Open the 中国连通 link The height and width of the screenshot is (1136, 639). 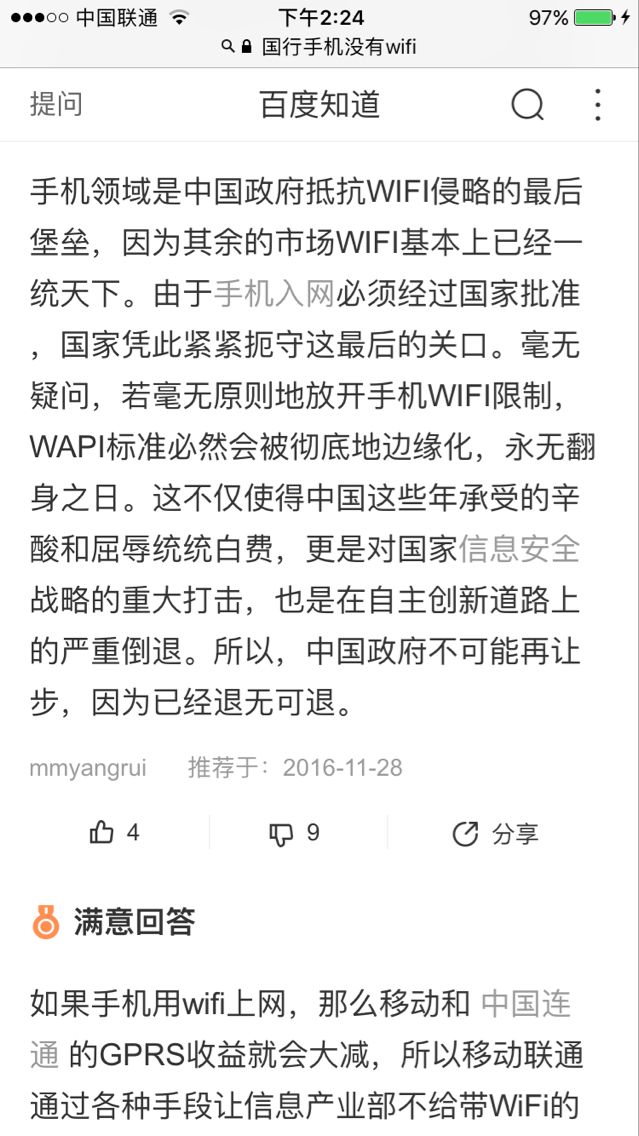(526, 1003)
